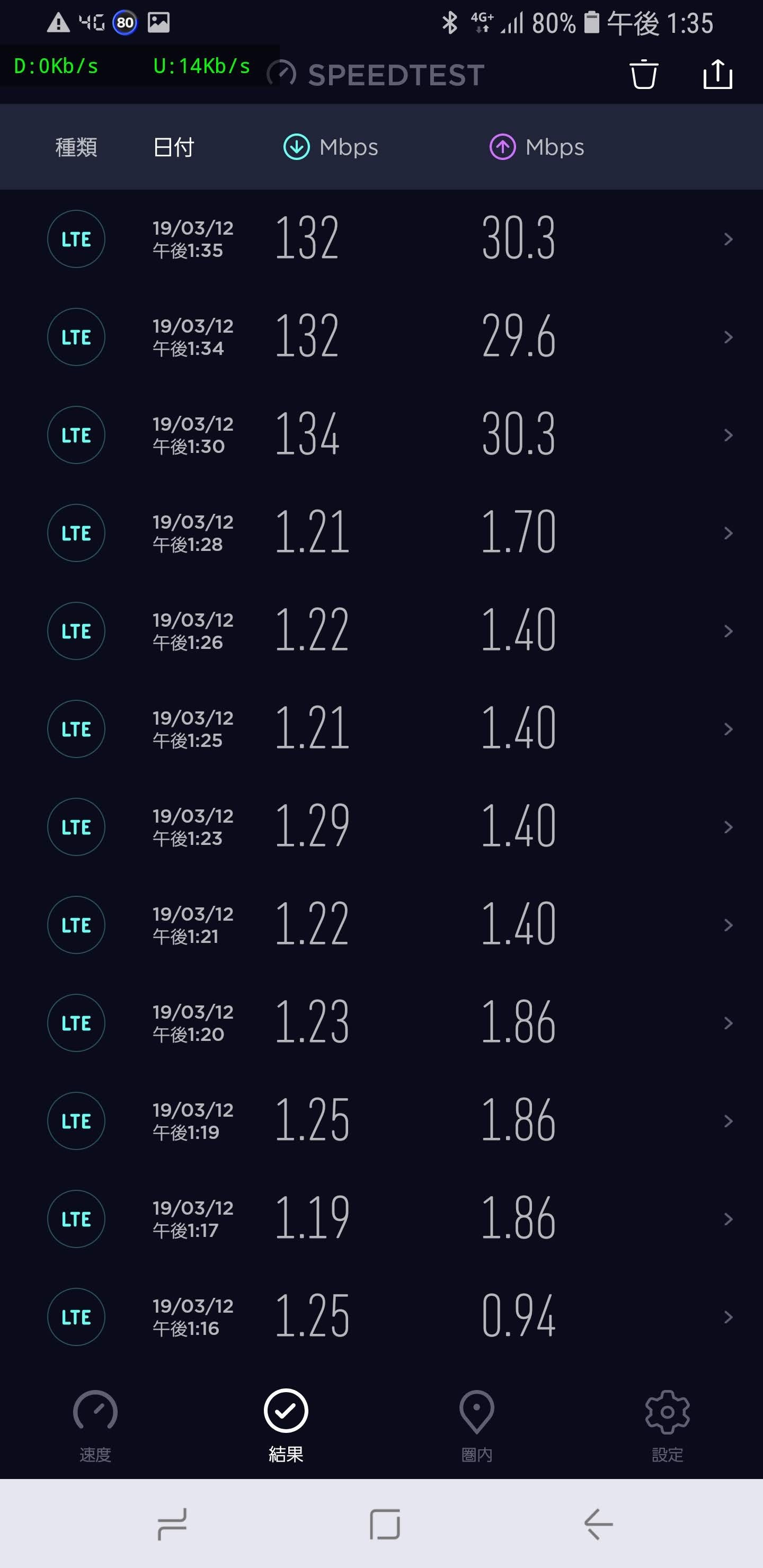View the 午後1:20 test result
The image size is (763, 1568).
click(x=381, y=1023)
